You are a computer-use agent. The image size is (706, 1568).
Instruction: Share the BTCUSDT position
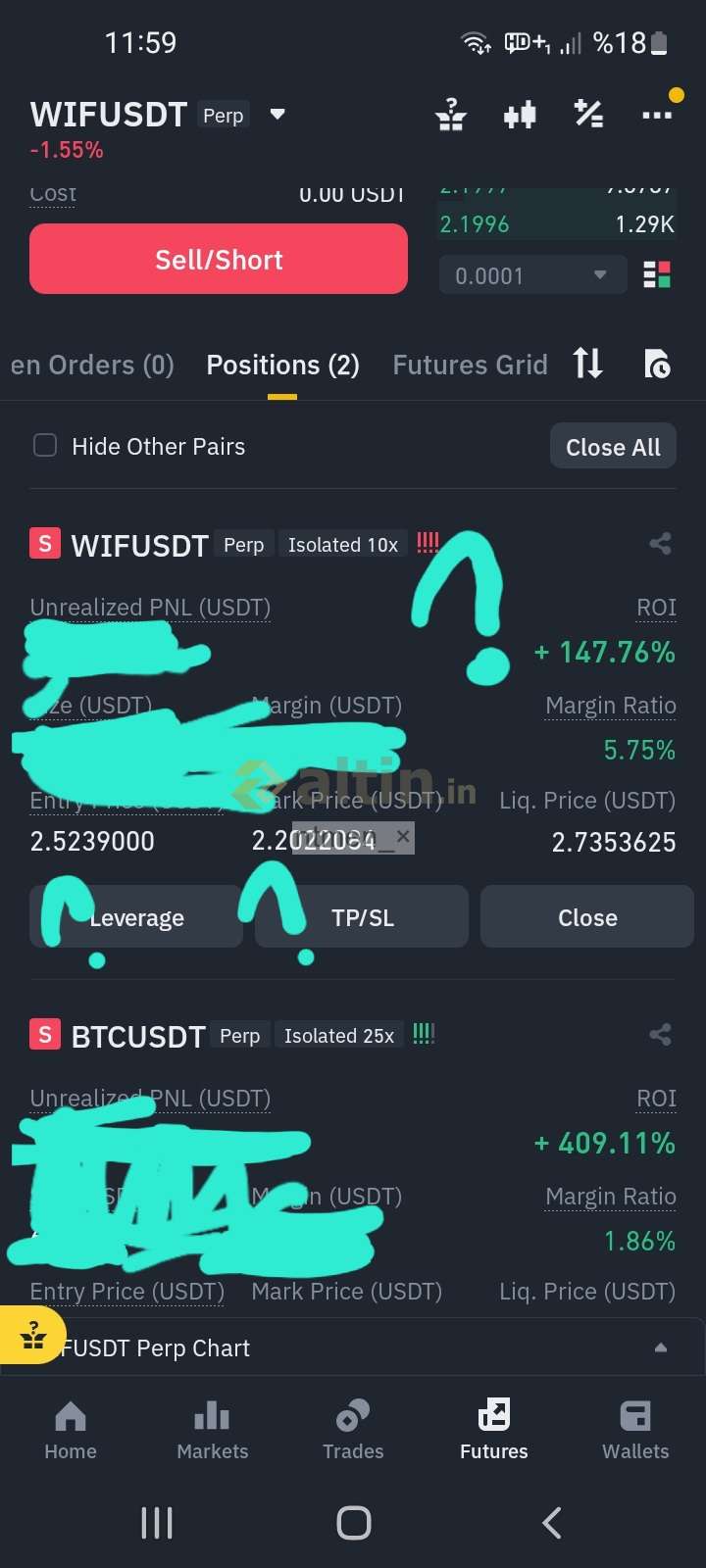tap(660, 1035)
